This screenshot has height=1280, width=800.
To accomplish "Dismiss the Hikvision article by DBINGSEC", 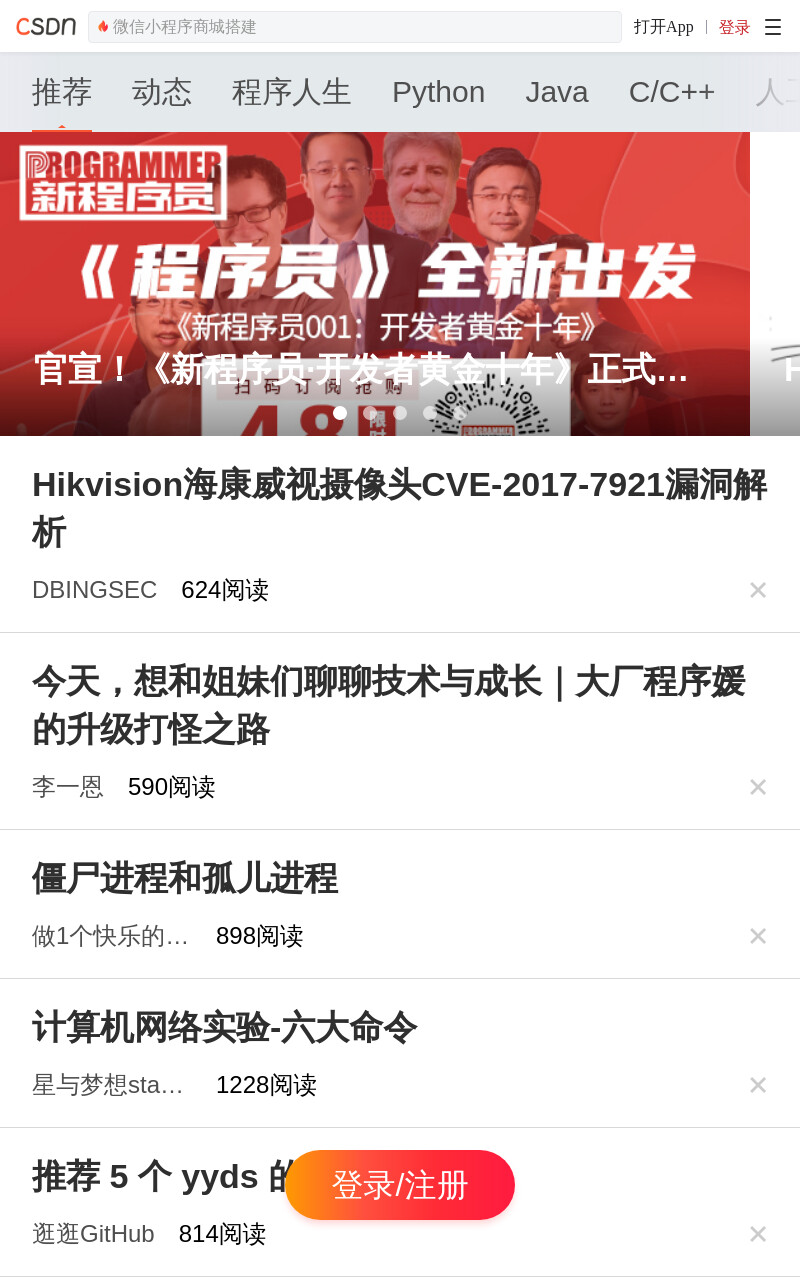I will [758, 590].
